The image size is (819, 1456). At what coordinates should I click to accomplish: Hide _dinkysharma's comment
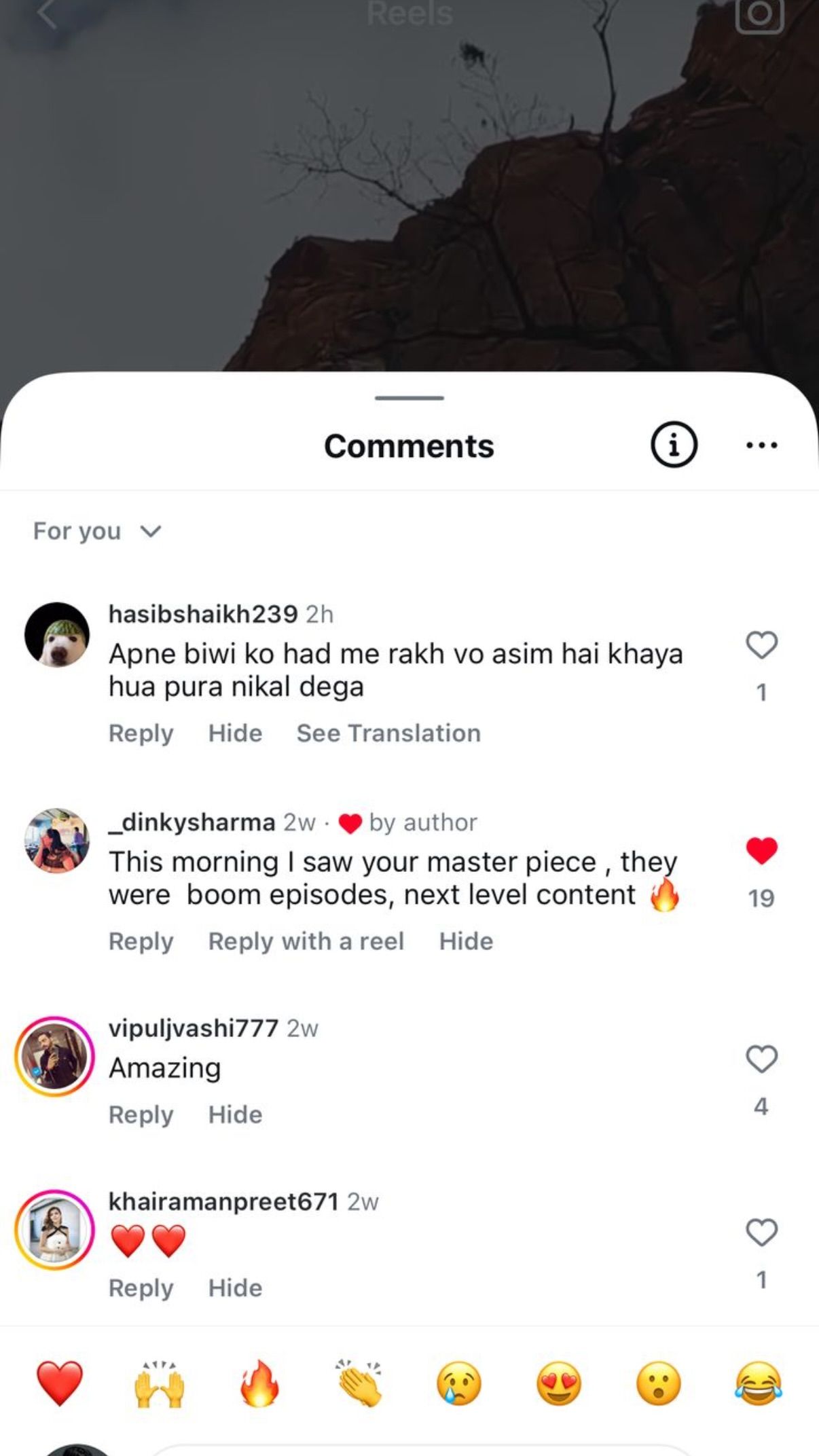click(x=466, y=941)
